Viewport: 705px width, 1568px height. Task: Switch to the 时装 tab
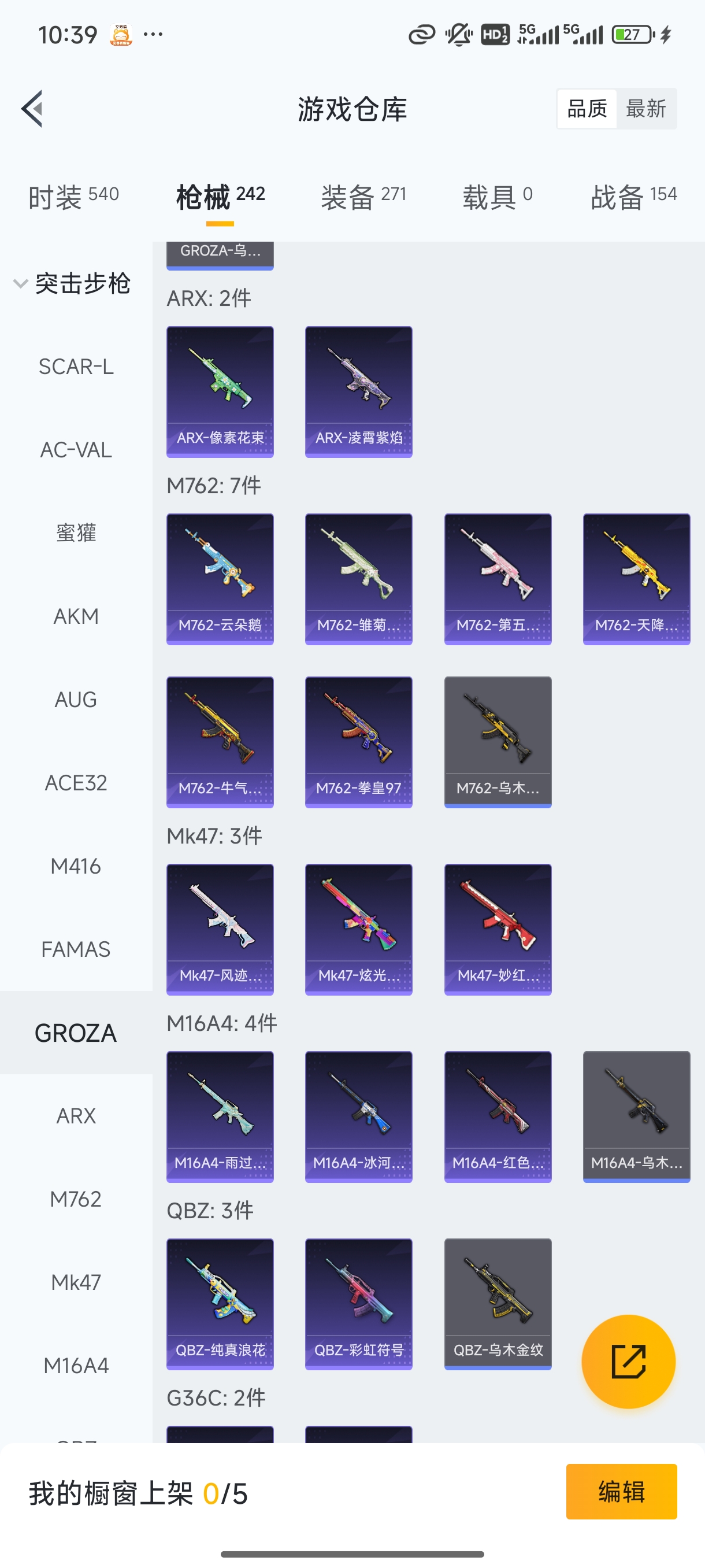click(73, 197)
